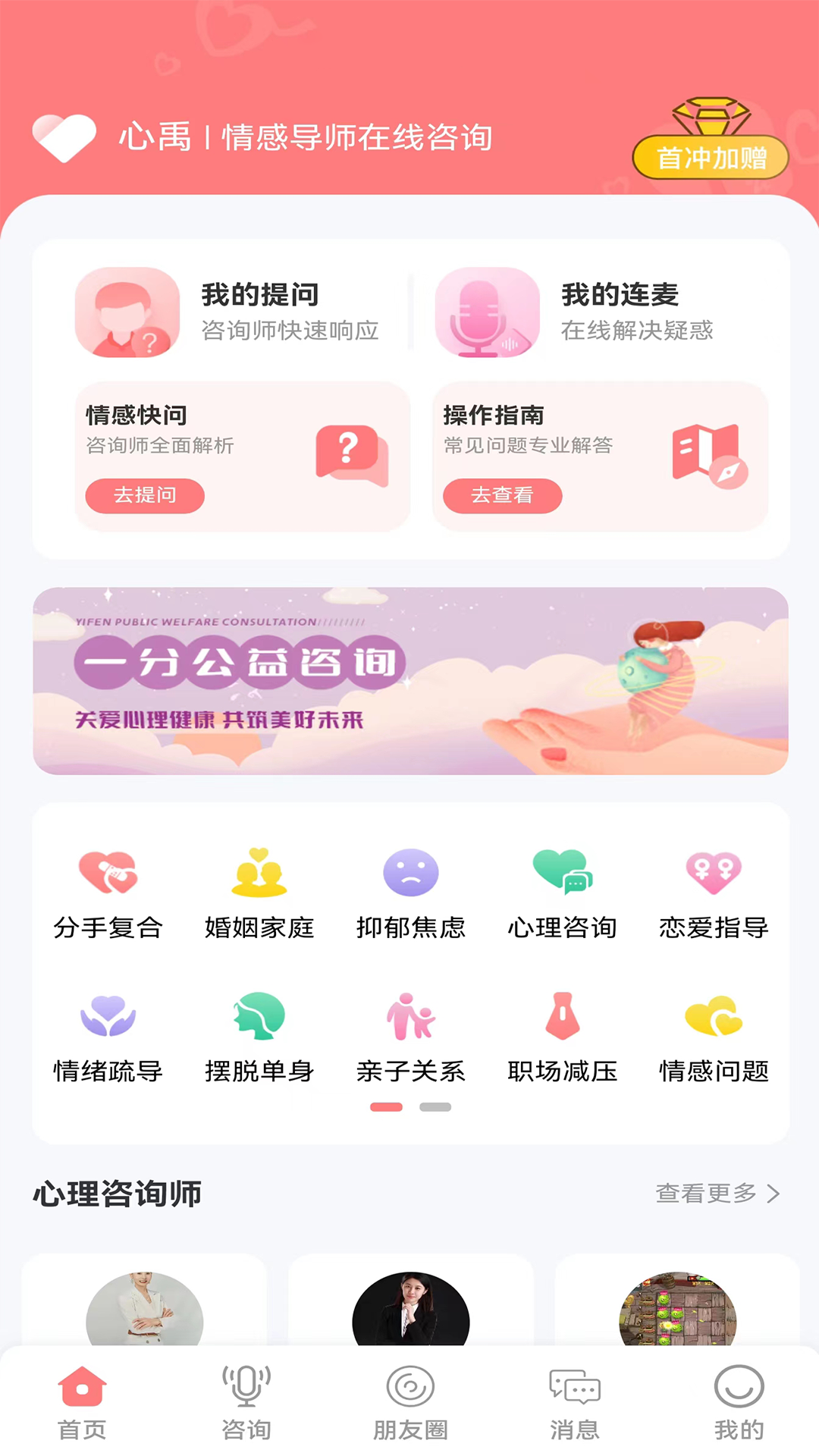Image resolution: width=819 pixels, height=1456 pixels.
Task: Switch to the 咨询 tab
Action: tap(246, 1403)
